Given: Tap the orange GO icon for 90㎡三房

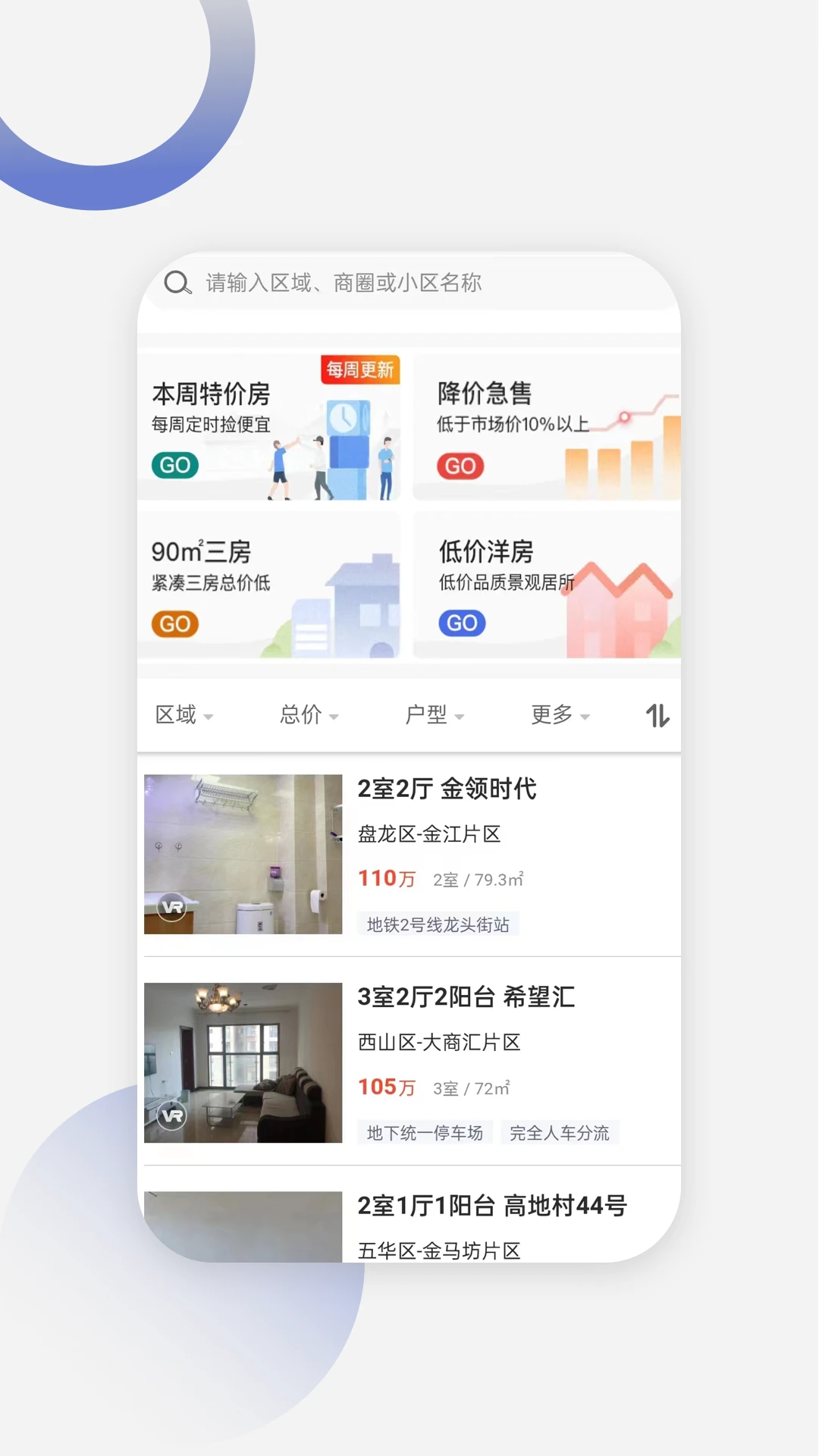Looking at the screenshot, I should coord(174,623).
